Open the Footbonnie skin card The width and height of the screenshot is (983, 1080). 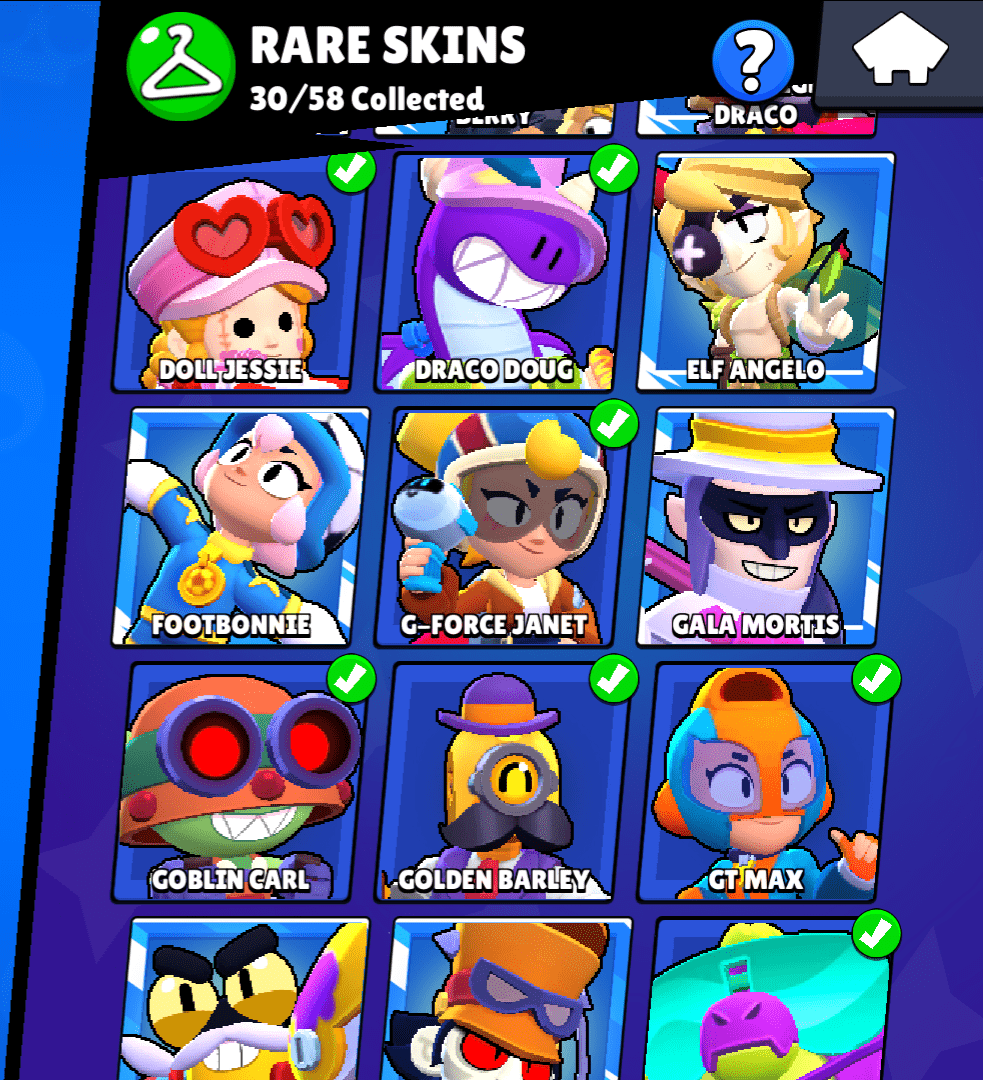pyautogui.click(x=238, y=528)
